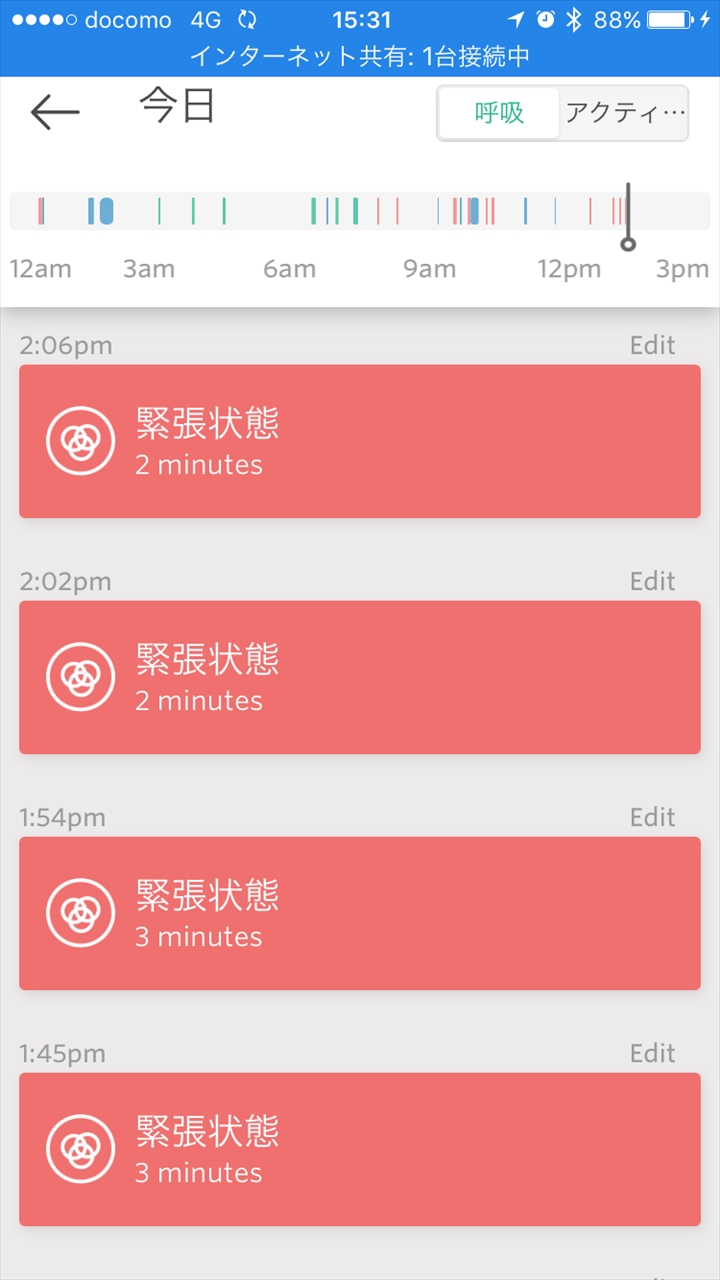Screen dimensions: 720x1280
Task: Select the 呼吸 segment
Action: [x=499, y=113]
